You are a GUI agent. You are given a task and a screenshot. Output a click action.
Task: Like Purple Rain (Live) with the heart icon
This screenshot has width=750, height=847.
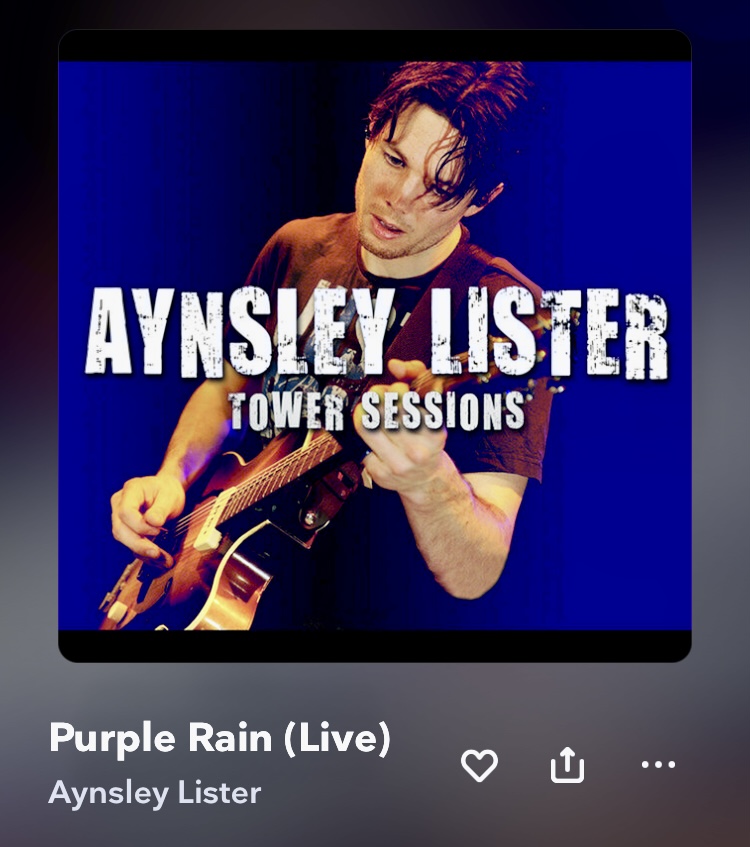(479, 766)
